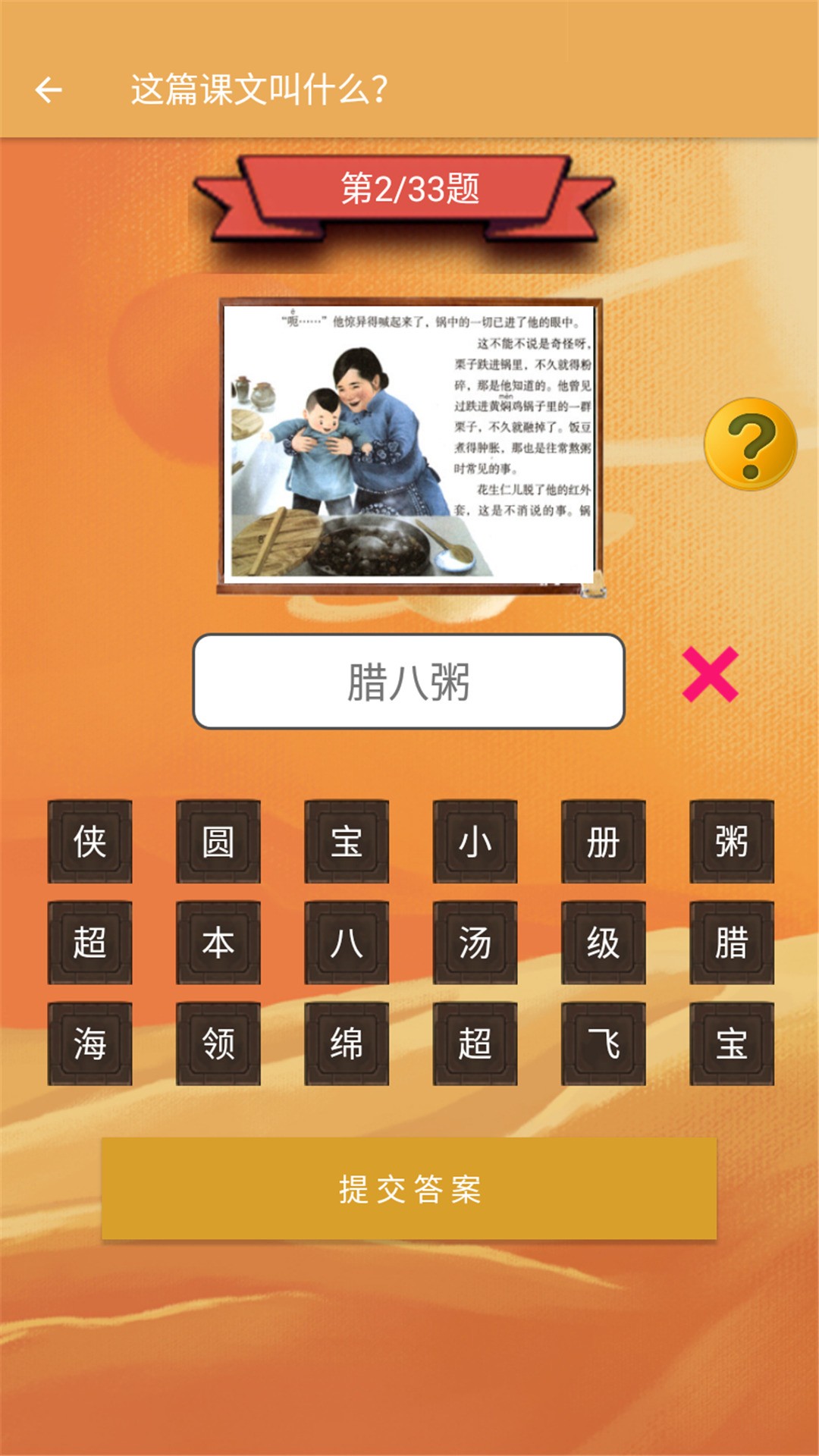Tap the answer box showing 腊八粥
The image size is (819, 1456).
pos(409,682)
